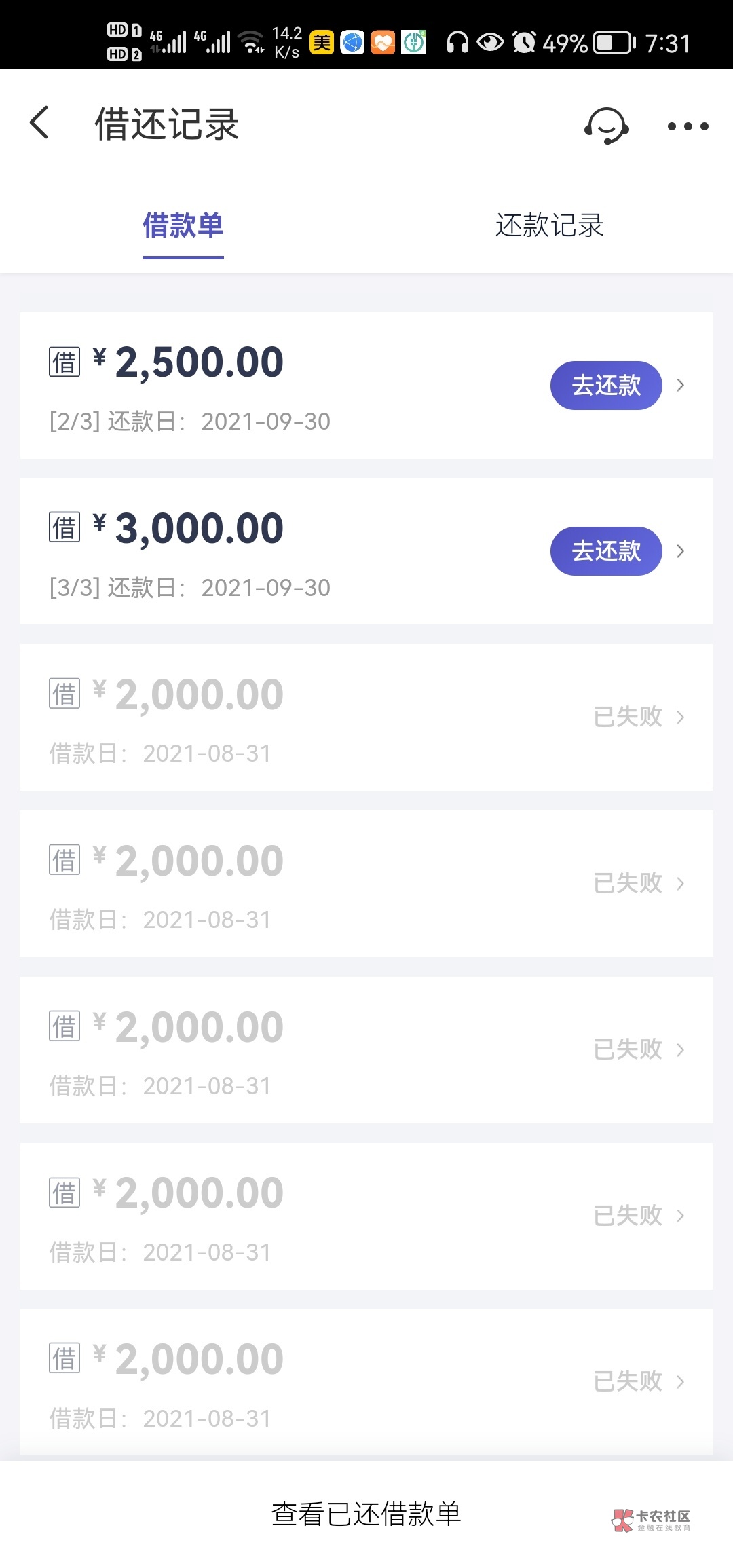The height and width of the screenshot is (1568, 733).
Task: Tap 去还款 for the ¥3,000.00 loan
Action: 605,551
